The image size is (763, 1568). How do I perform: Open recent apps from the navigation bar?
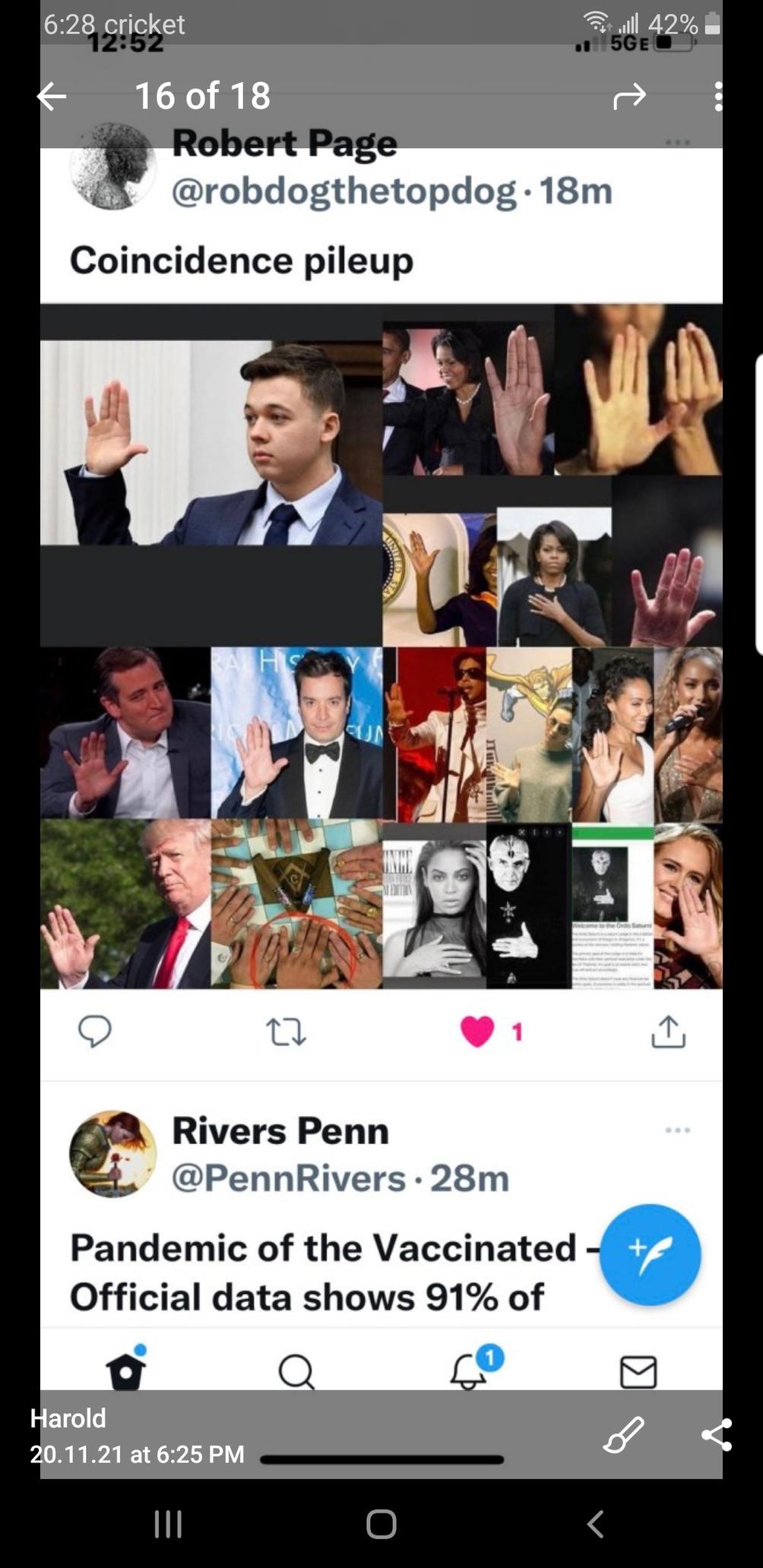point(168,1524)
